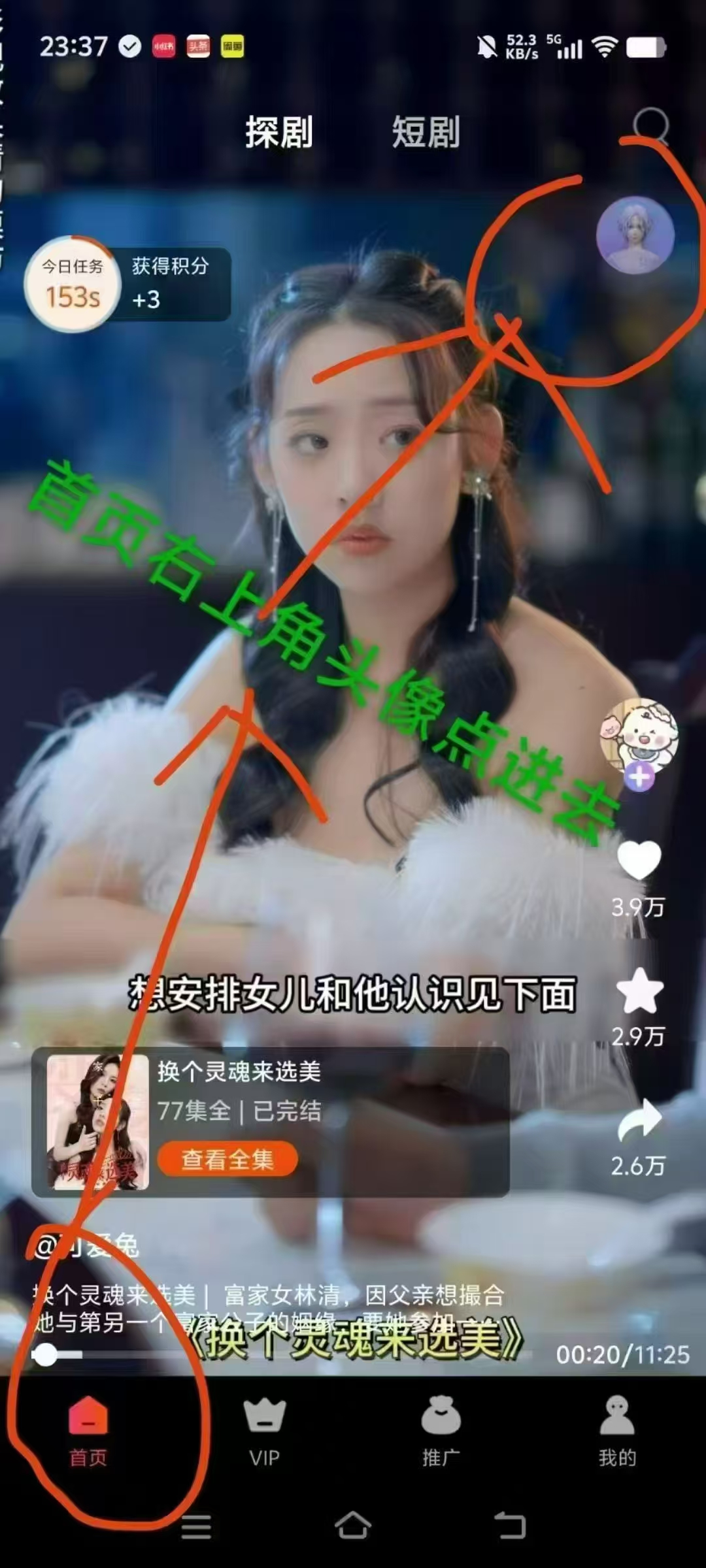The width and height of the screenshot is (706, 1568).
Task: Tap the system home button
Action: (353, 1526)
